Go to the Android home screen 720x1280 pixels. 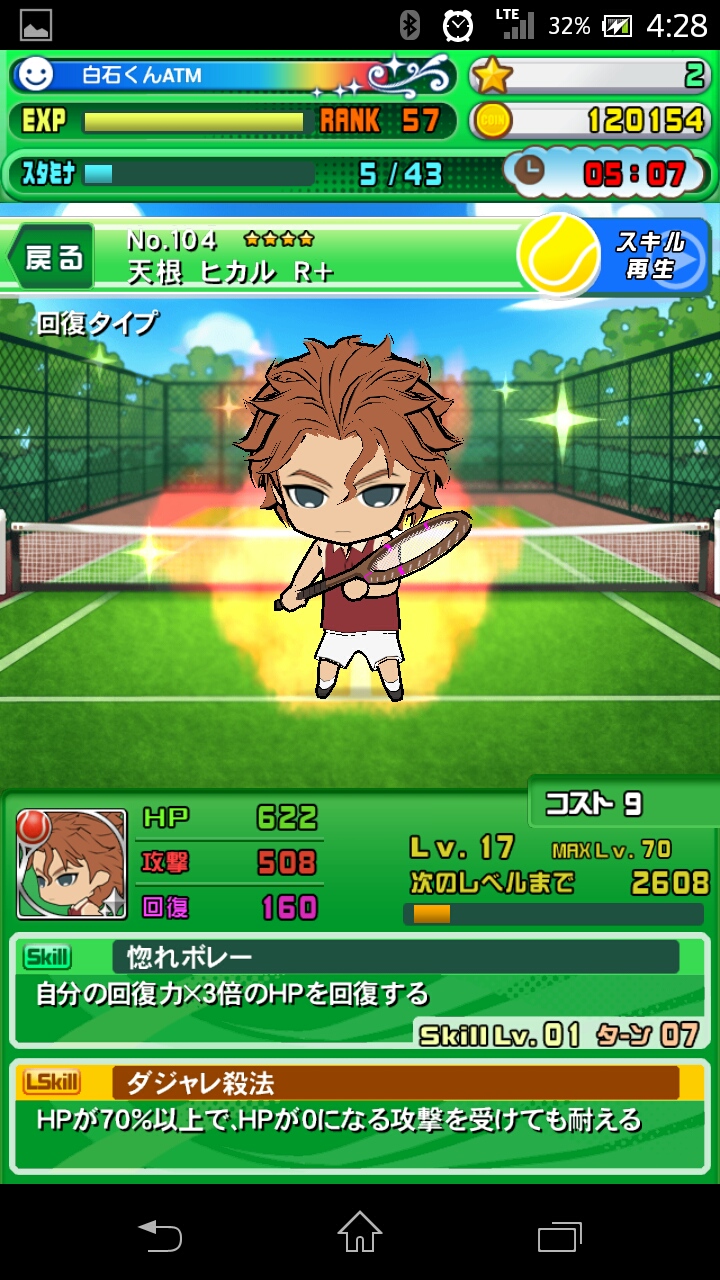pyautogui.click(x=360, y=1233)
